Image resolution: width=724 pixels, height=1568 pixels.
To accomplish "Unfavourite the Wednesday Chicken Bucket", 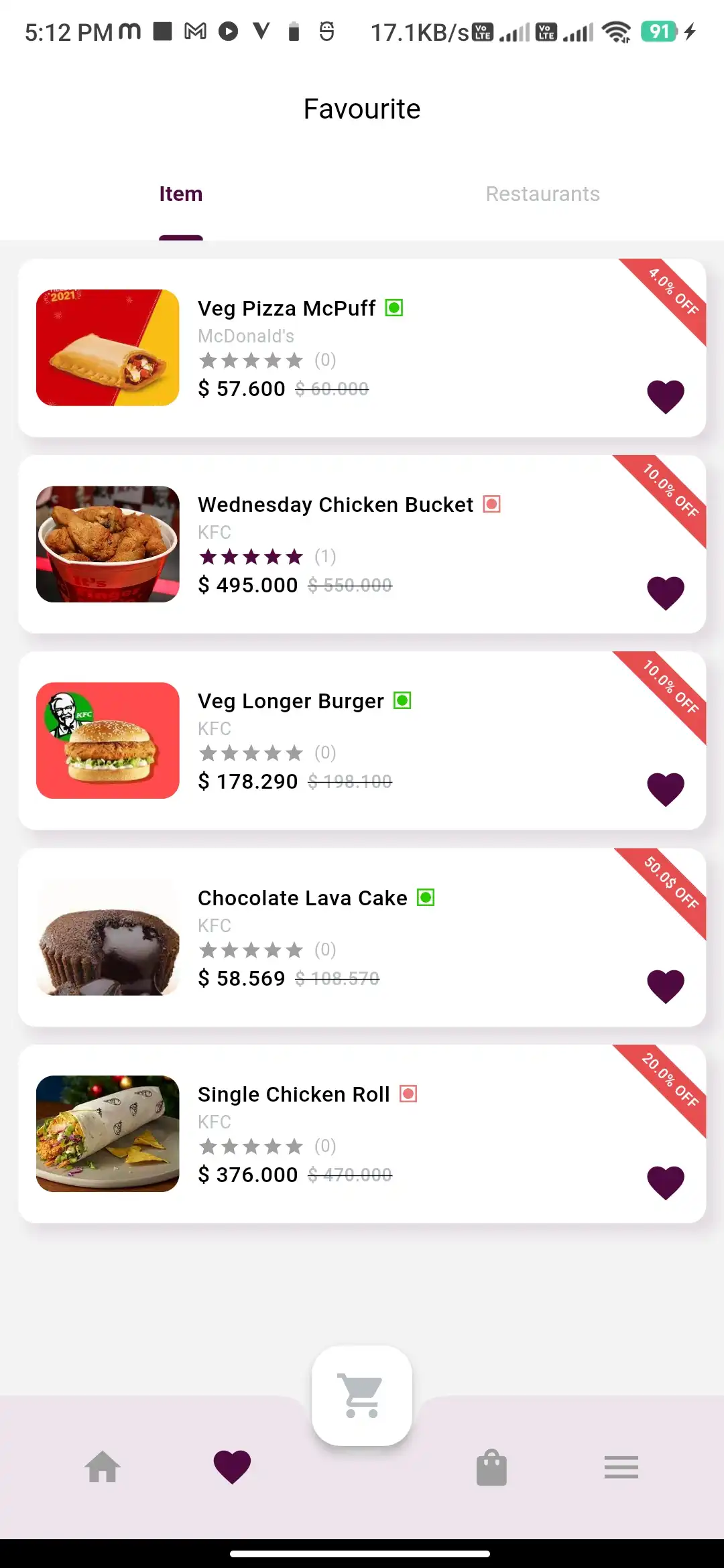I will tap(666, 591).
